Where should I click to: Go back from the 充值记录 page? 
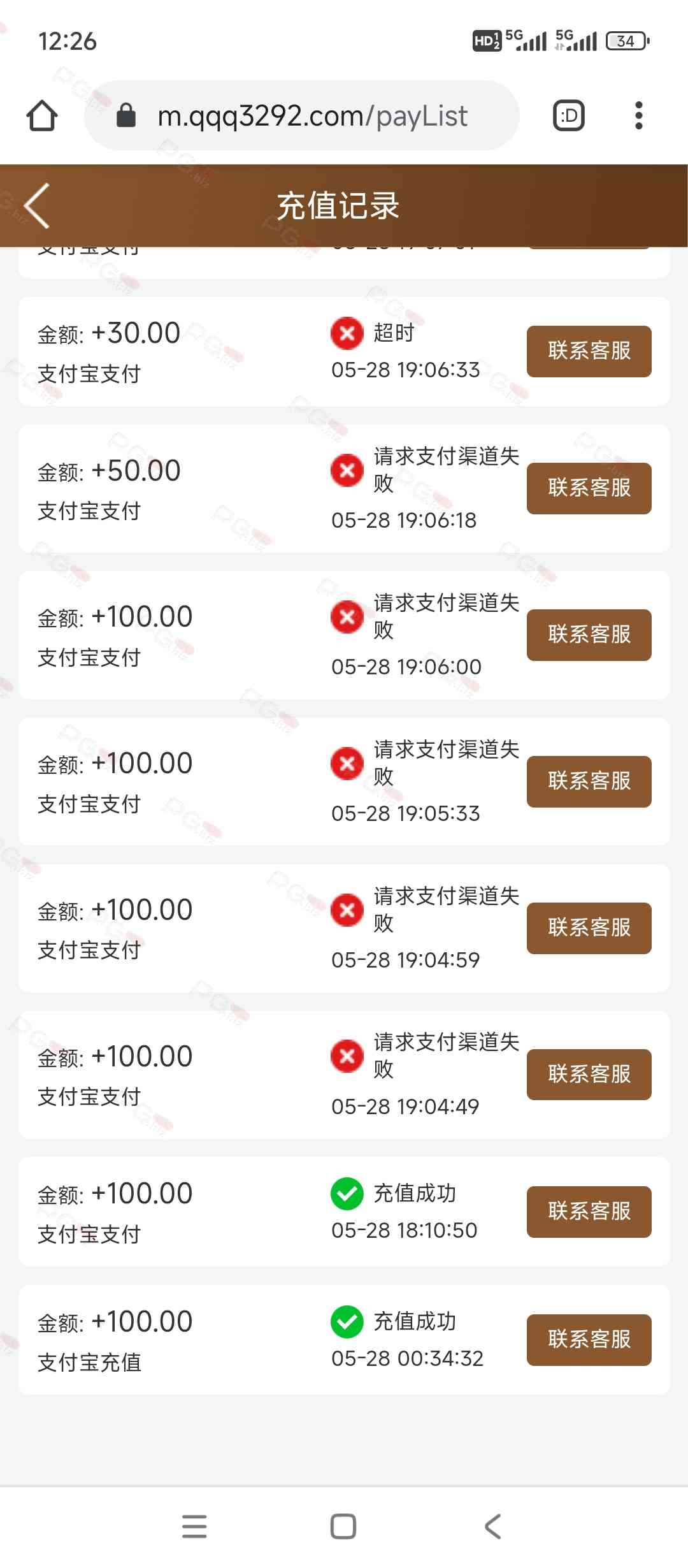[37, 206]
